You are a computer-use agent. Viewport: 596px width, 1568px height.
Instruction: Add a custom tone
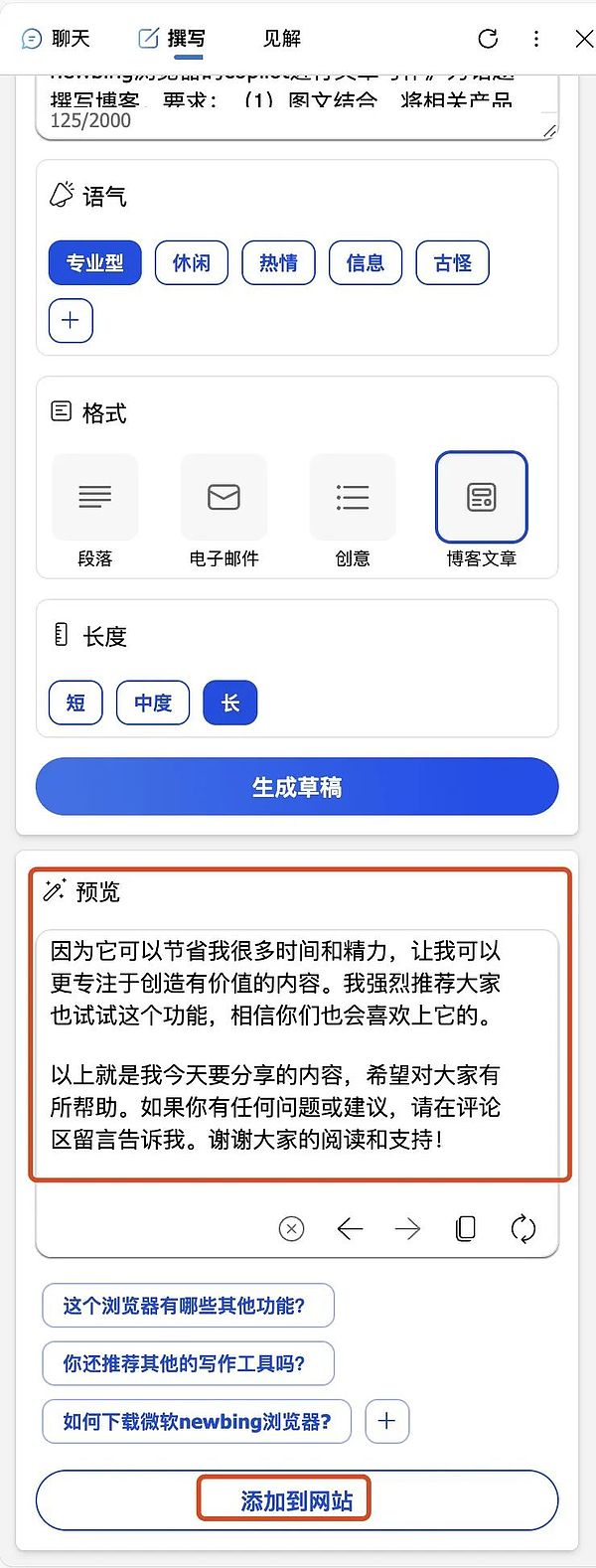71,321
